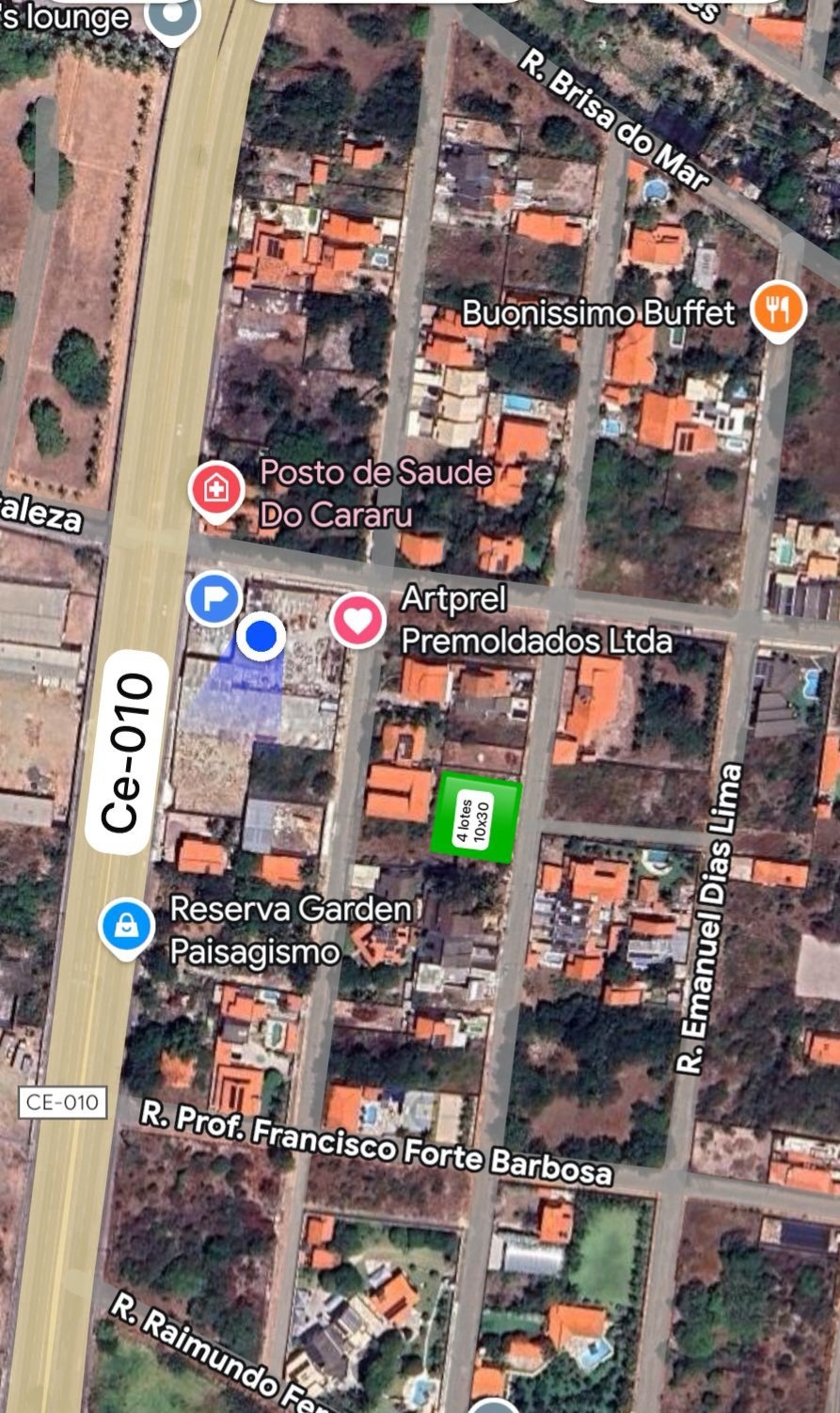Tap the Buonissimo Buffet restaurant pin
This screenshot has height=1413, width=840.
[777, 309]
